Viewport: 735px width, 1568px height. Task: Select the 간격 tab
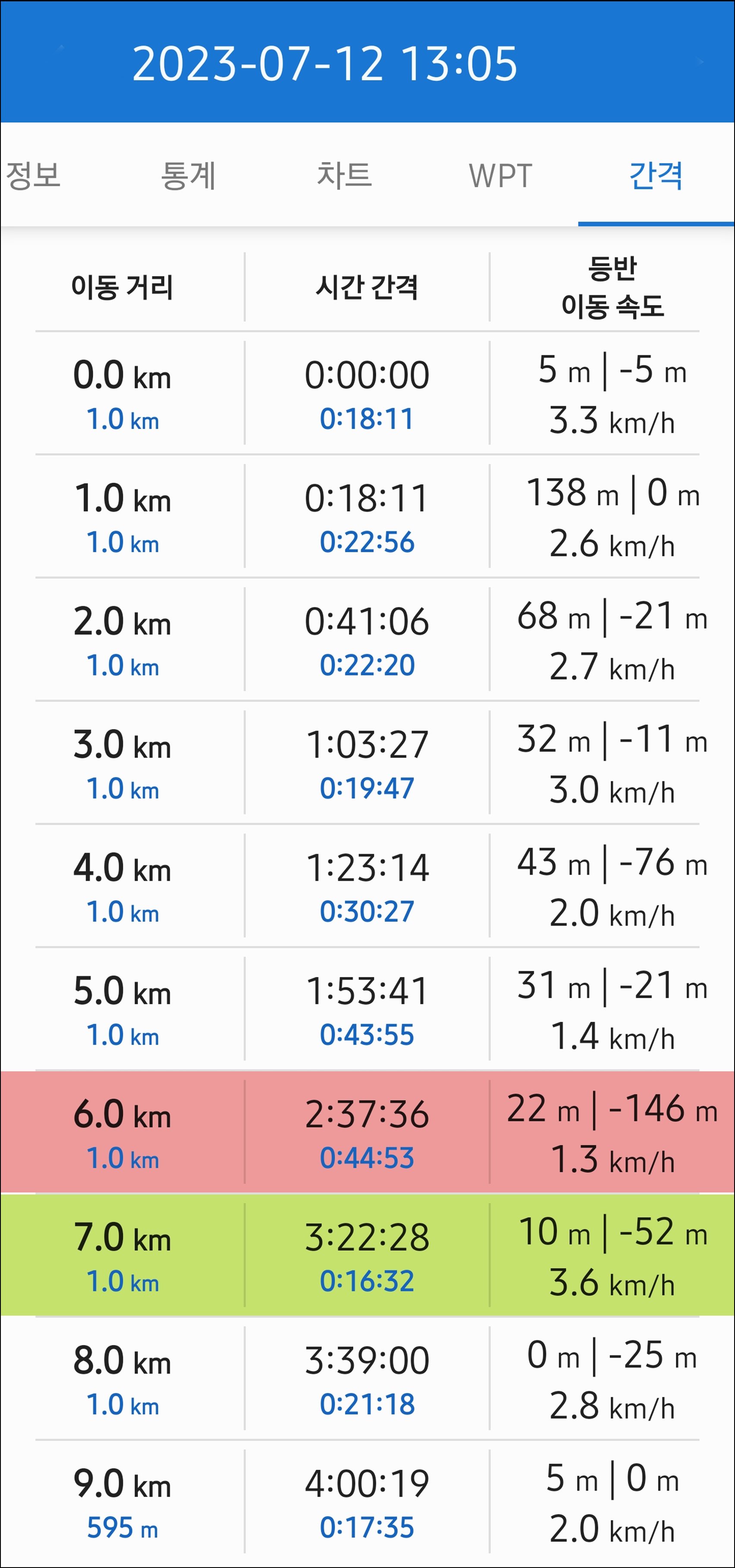(x=656, y=175)
